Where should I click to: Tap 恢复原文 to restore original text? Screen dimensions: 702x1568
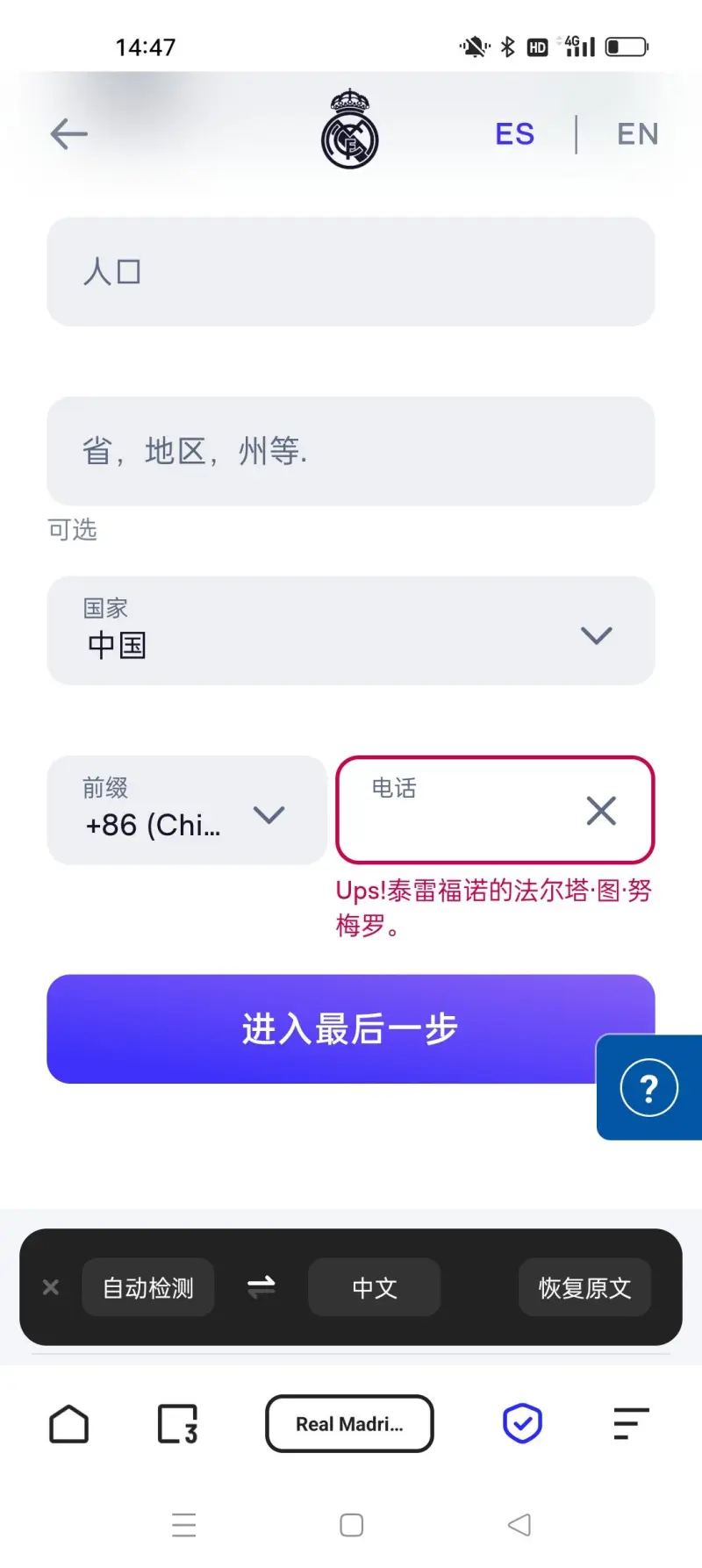pyautogui.click(x=584, y=1287)
